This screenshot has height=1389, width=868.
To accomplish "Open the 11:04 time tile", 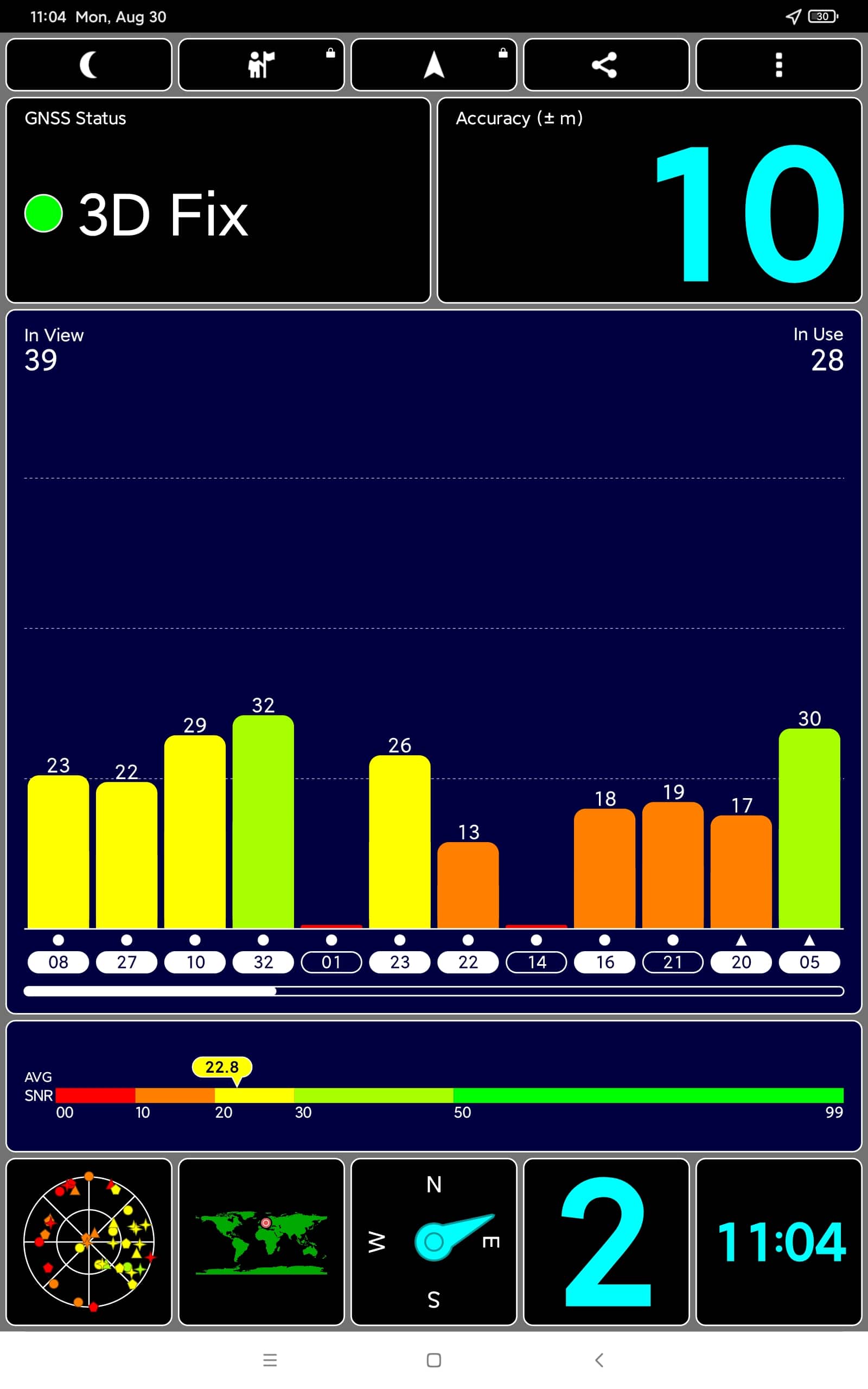I will coord(779,1241).
